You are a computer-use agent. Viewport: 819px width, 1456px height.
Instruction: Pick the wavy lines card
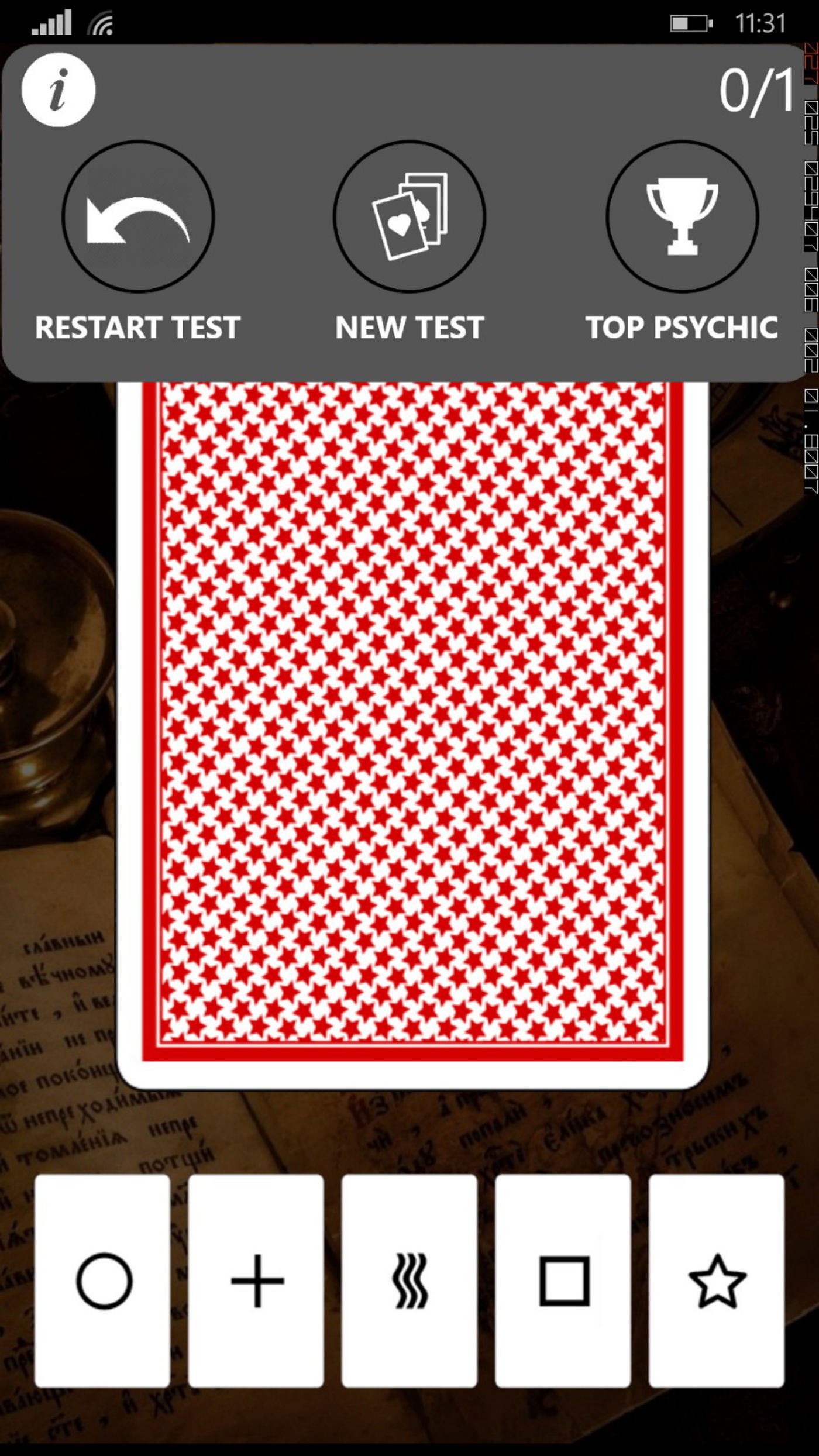[x=409, y=1281]
